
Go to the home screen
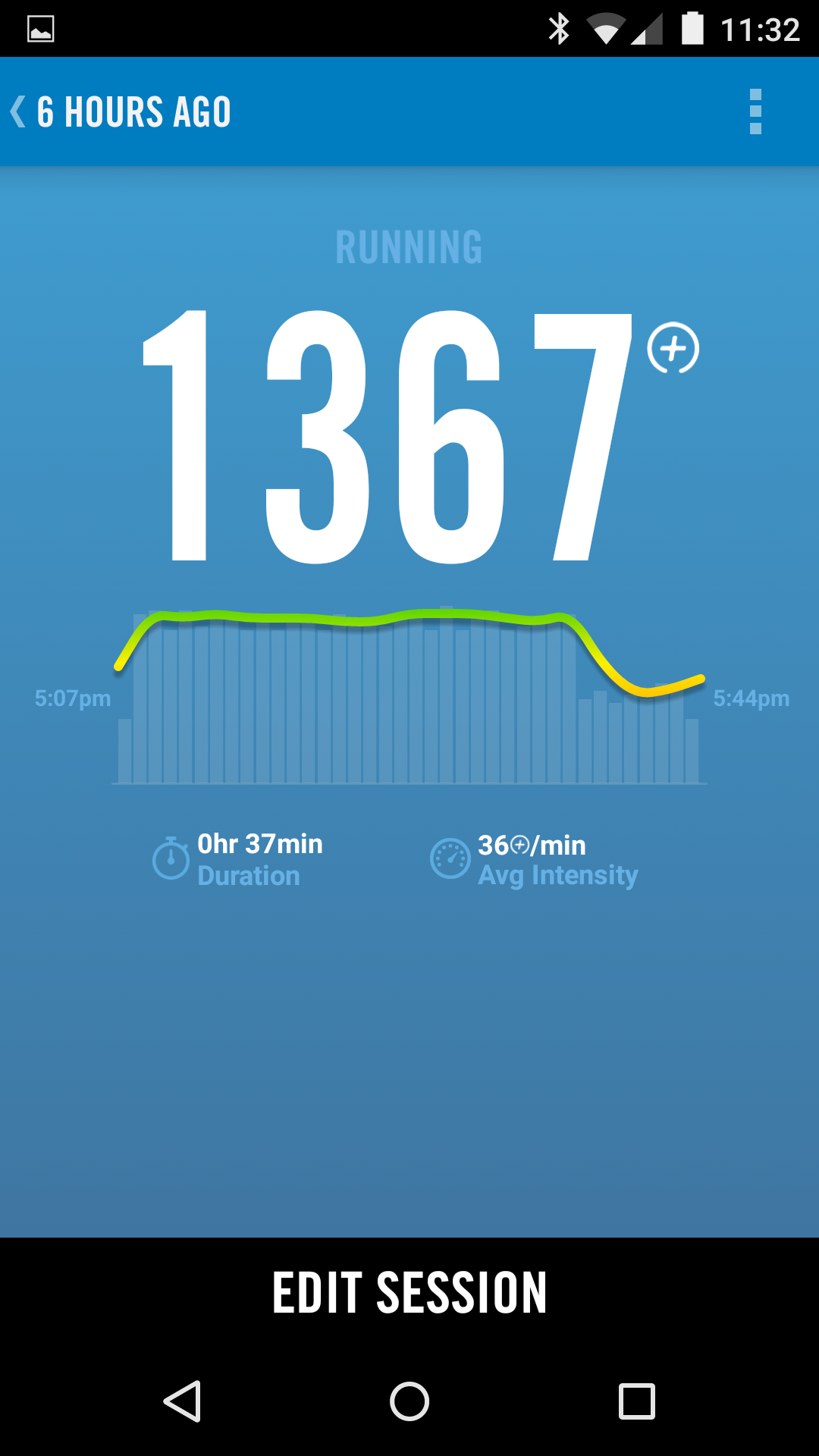[409, 1401]
